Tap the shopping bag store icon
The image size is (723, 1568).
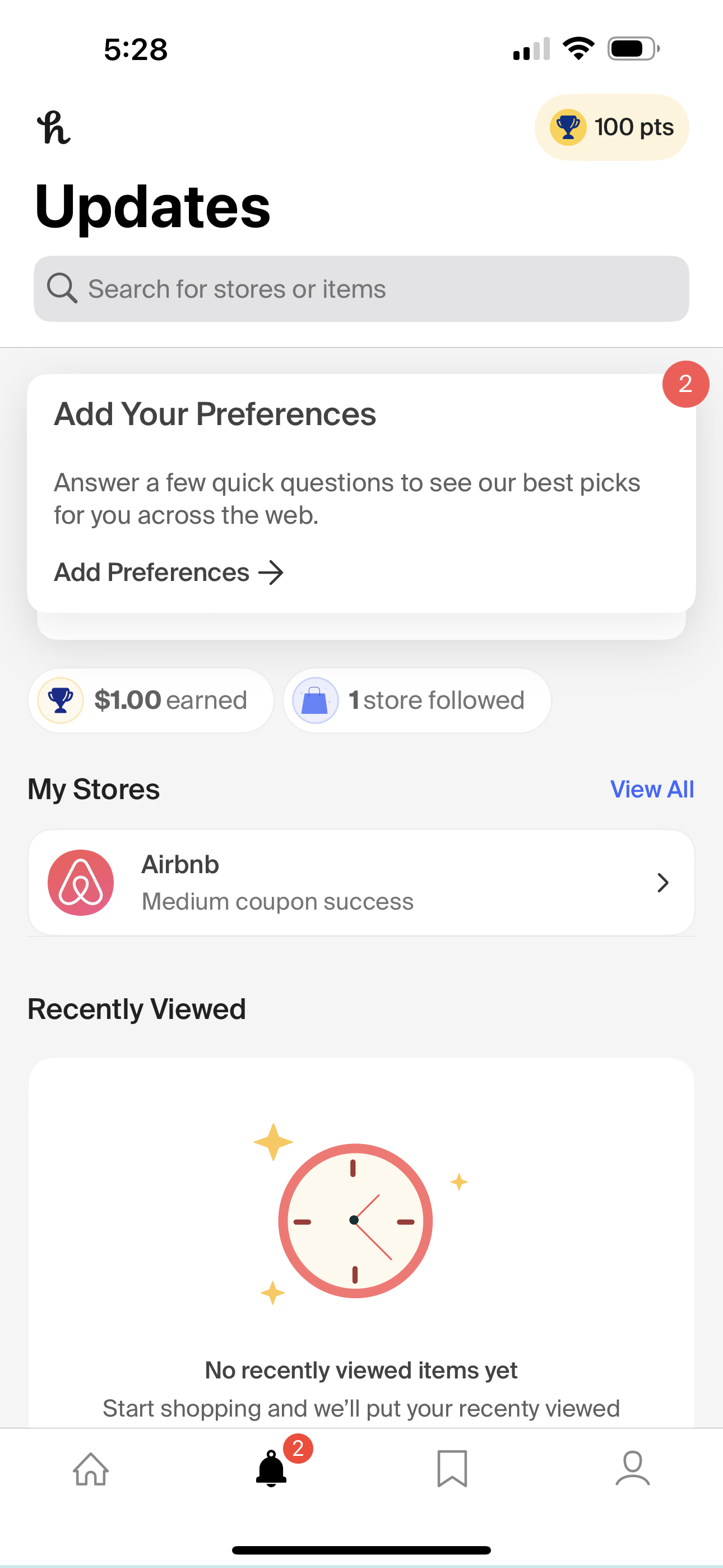click(315, 700)
